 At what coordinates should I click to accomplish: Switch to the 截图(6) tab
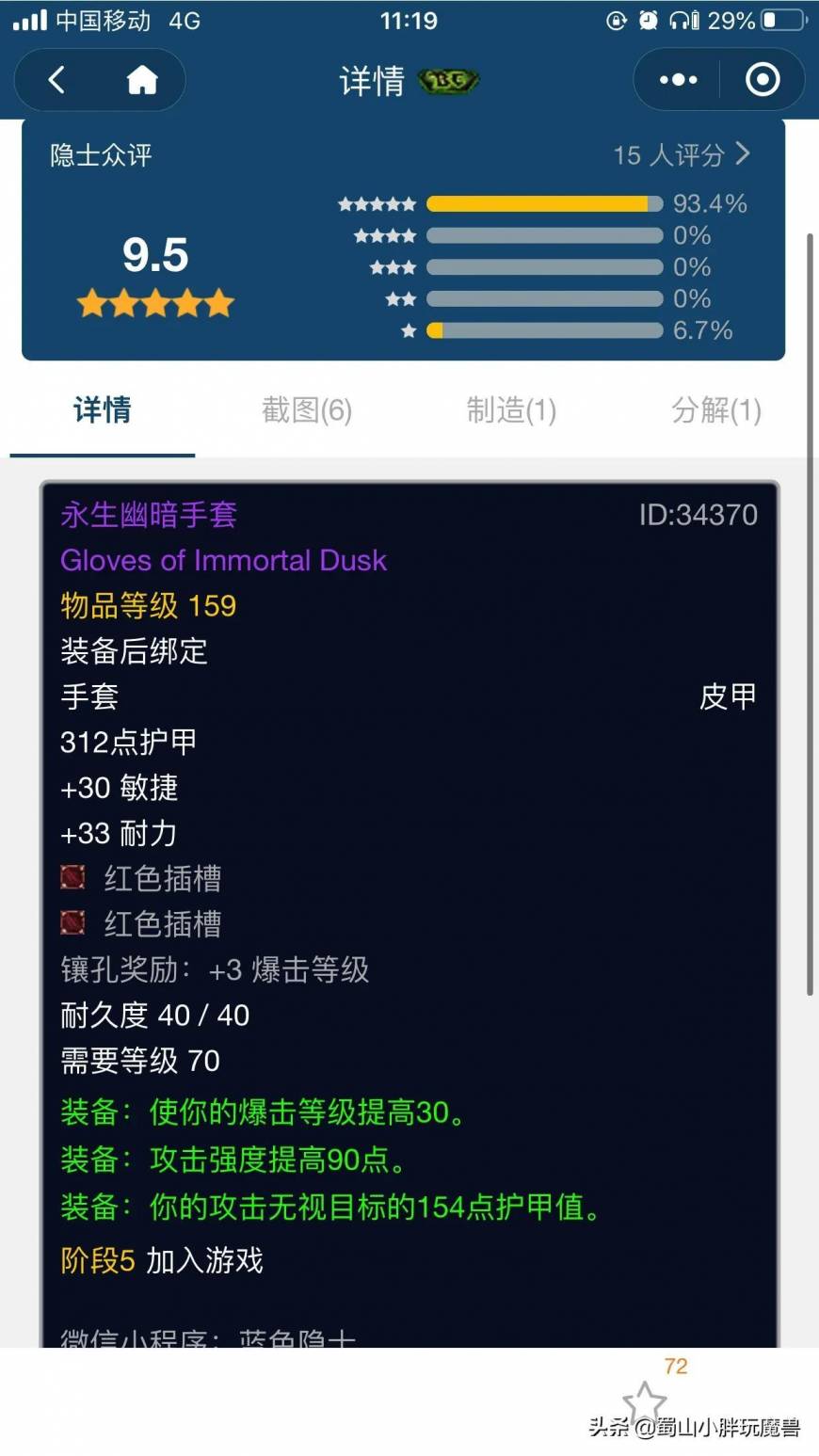click(x=306, y=410)
